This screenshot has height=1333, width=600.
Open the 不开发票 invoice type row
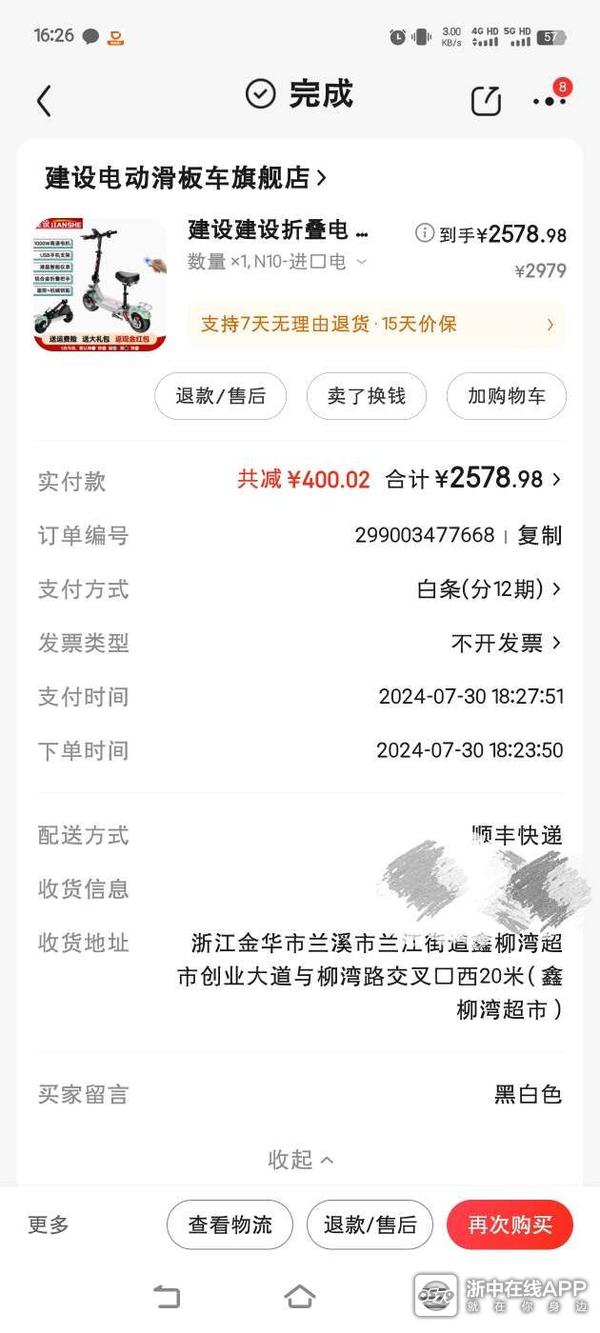tap(506, 643)
